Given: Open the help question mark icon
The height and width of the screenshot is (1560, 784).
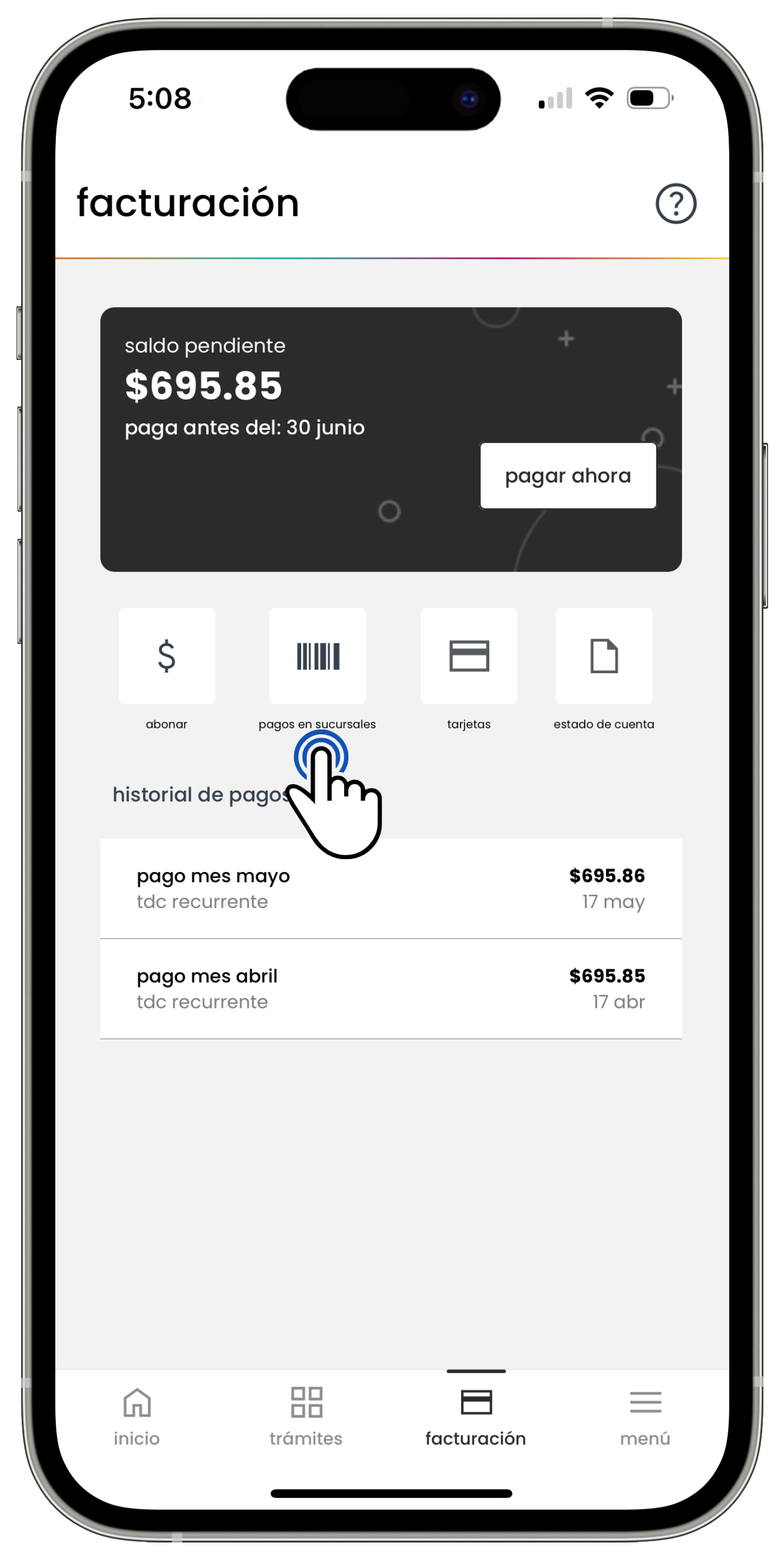Looking at the screenshot, I should point(676,204).
